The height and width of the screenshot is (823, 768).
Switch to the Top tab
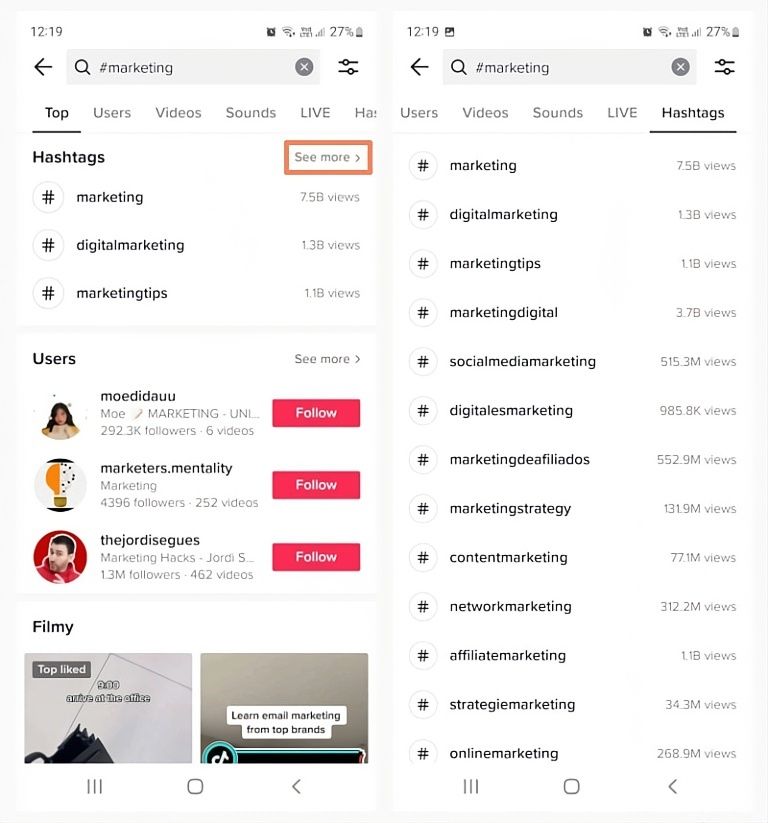point(57,113)
